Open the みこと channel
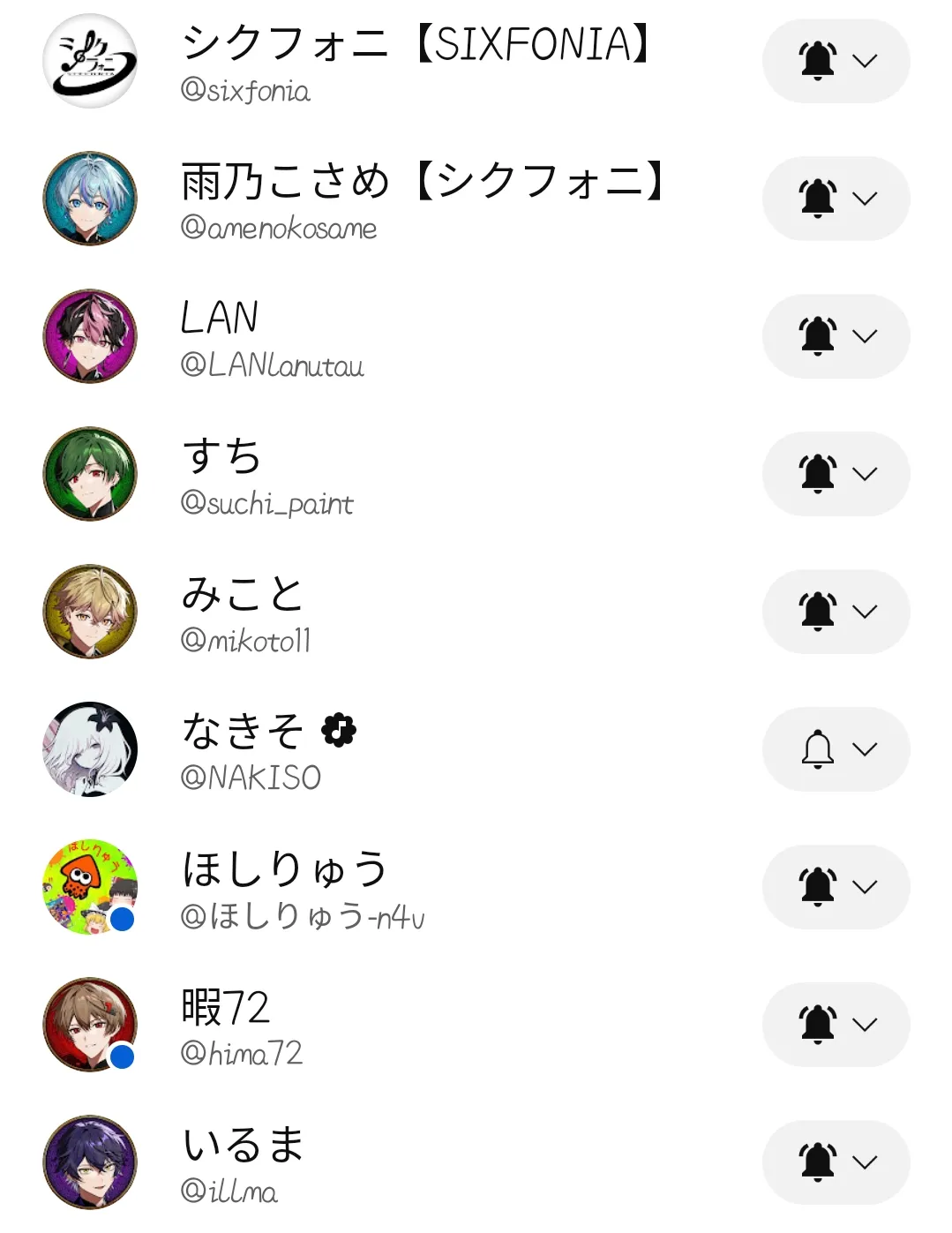The image size is (952, 1233). click(x=379, y=612)
